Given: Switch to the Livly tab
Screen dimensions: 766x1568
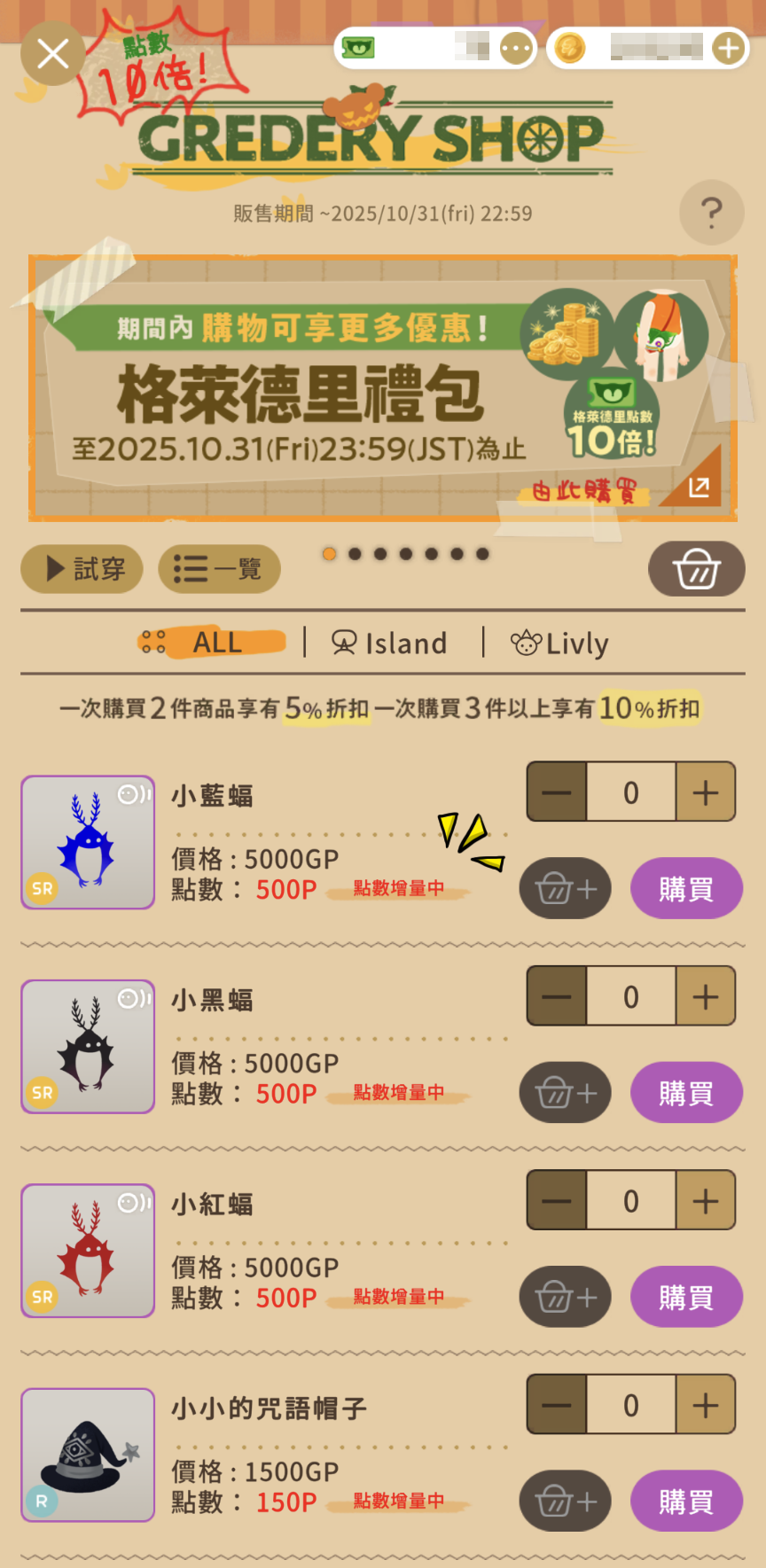Looking at the screenshot, I should pos(560,643).
